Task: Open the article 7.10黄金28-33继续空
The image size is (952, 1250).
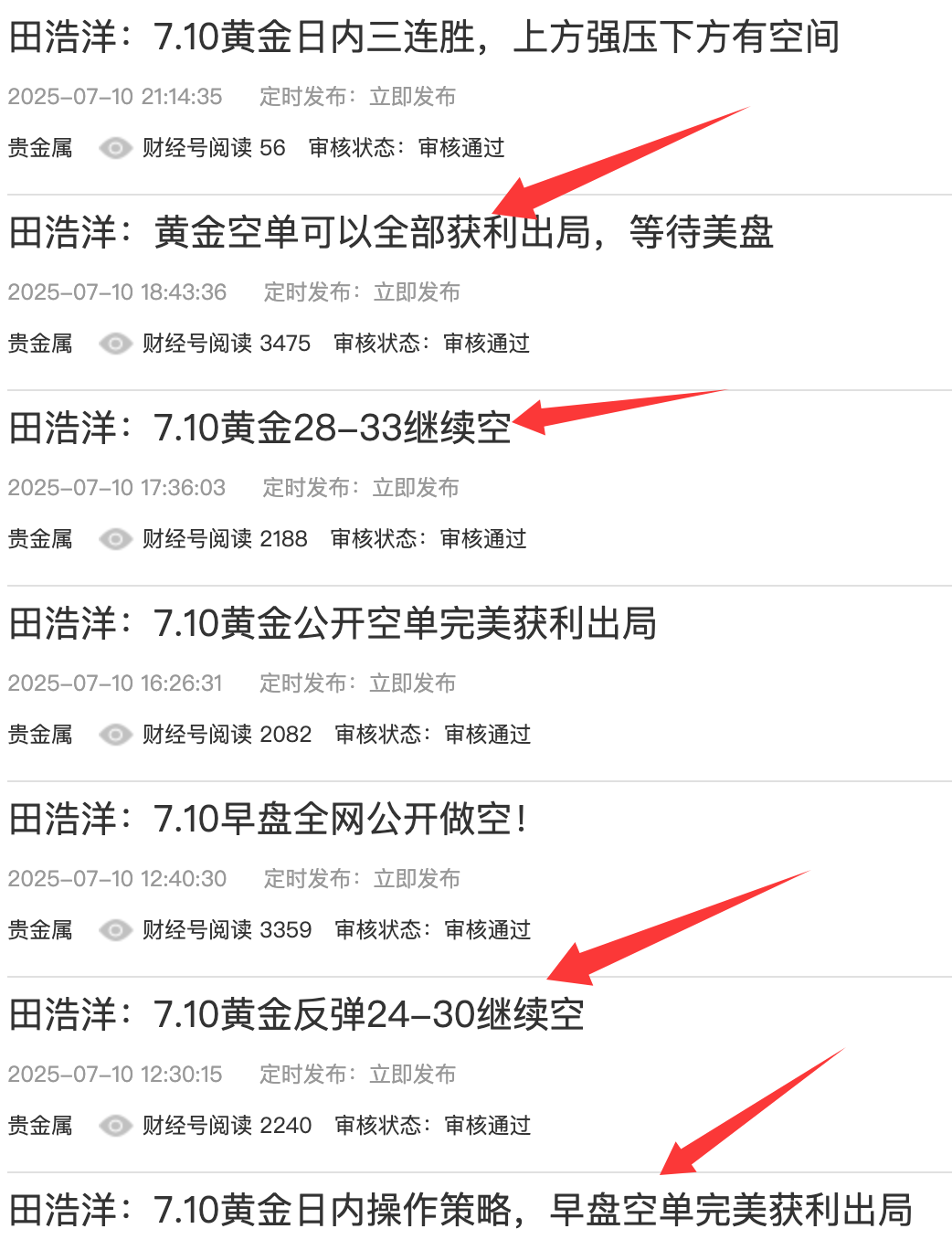Action: point(260,429)
